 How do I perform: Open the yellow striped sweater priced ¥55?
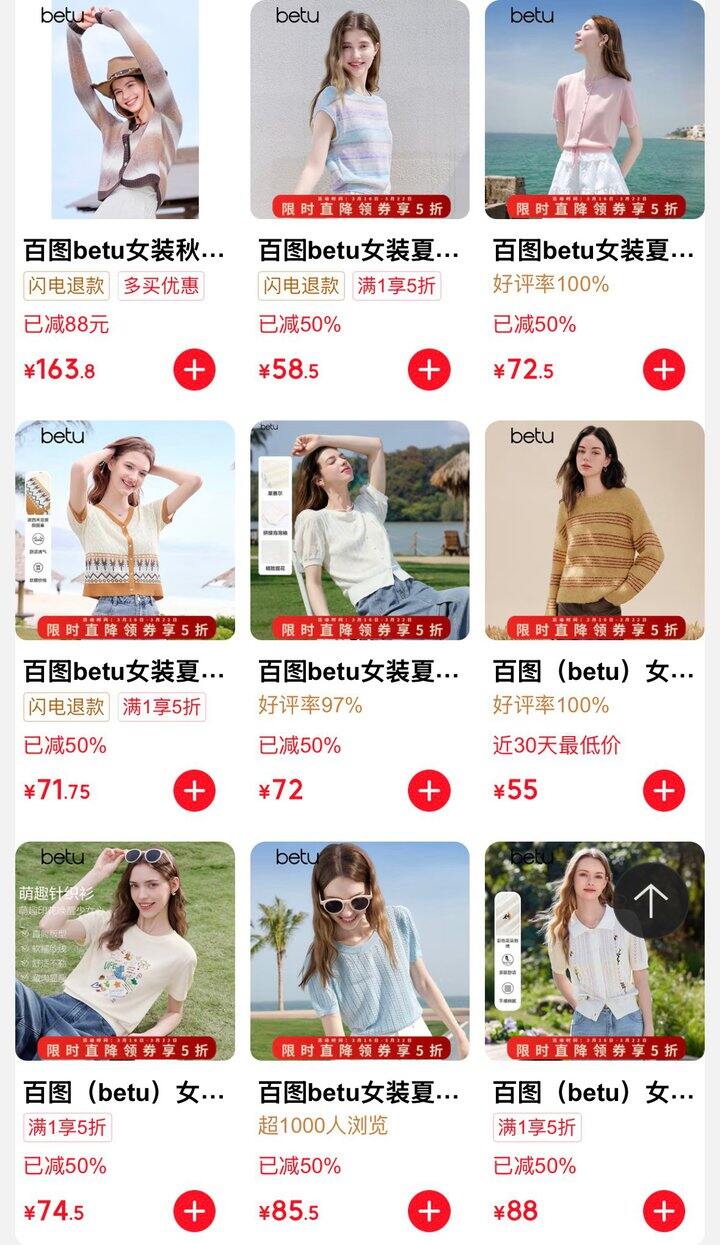tap(594, 530)
